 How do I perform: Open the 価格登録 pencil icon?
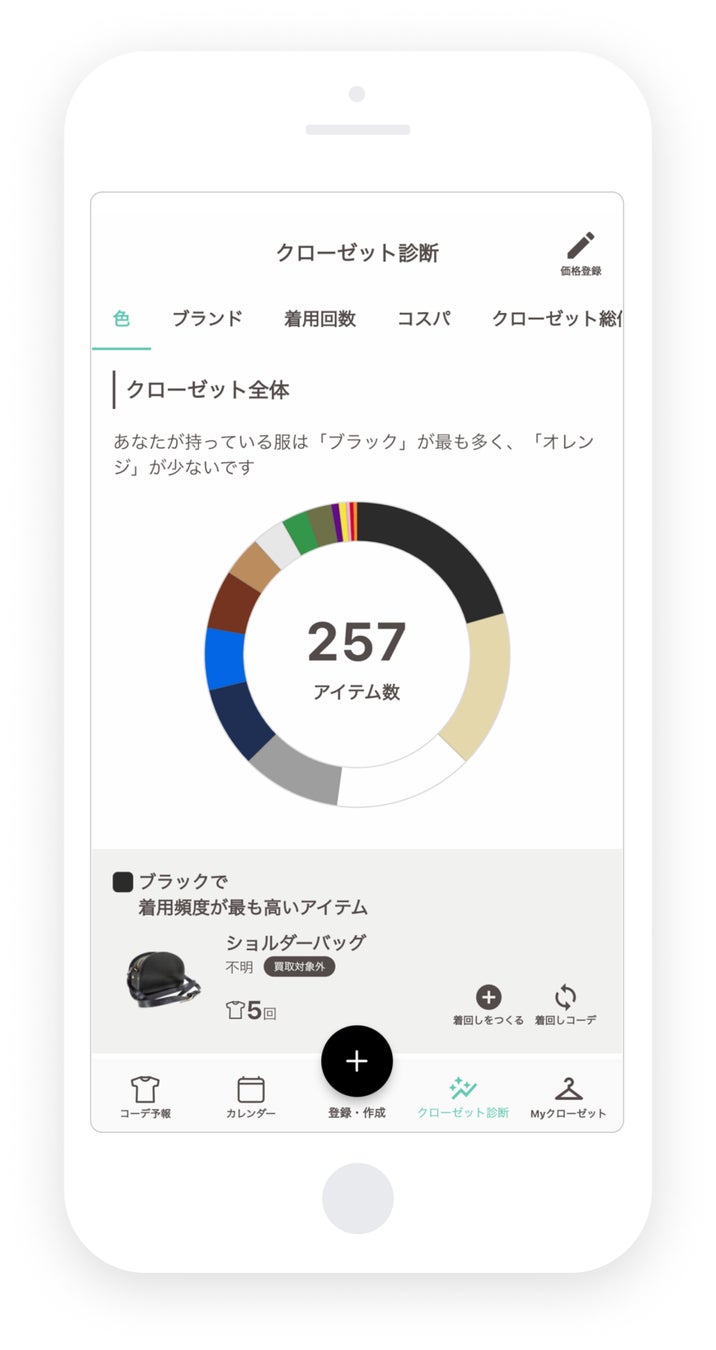(x=581, y=253)
